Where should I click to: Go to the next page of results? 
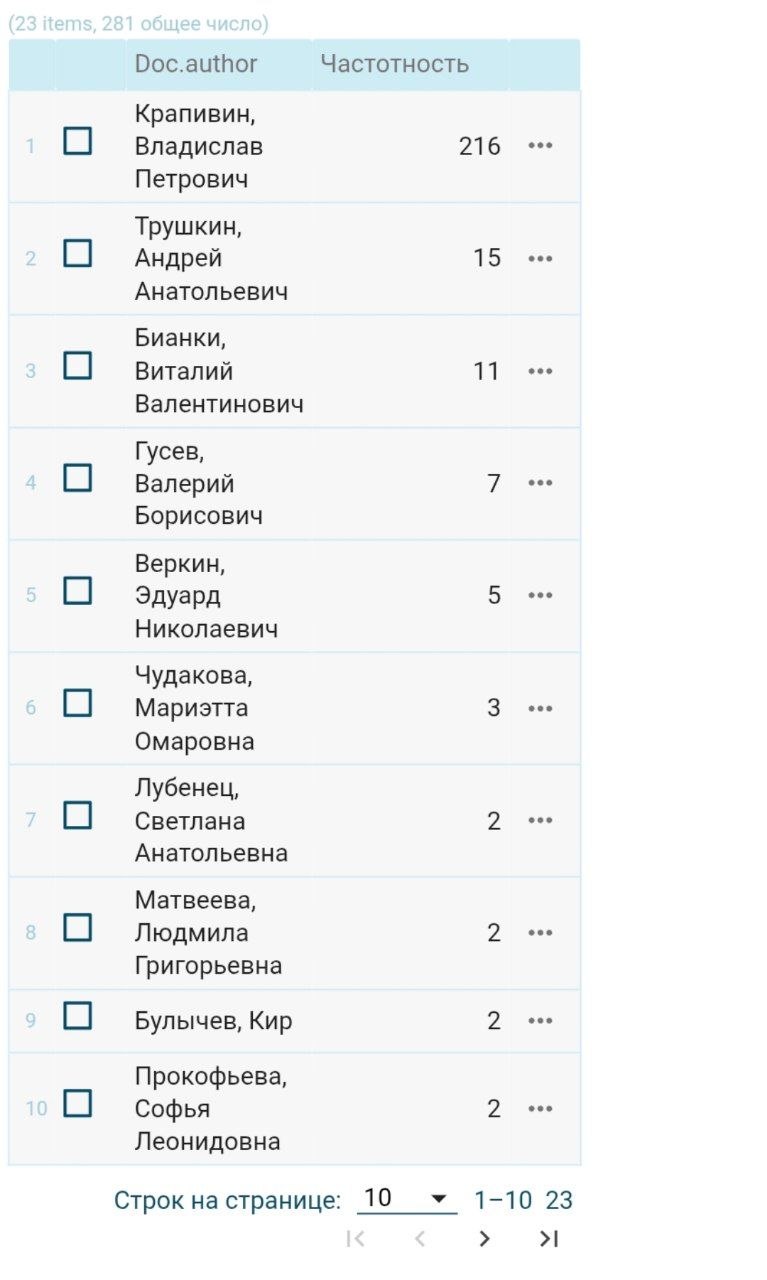(485, 1239)
